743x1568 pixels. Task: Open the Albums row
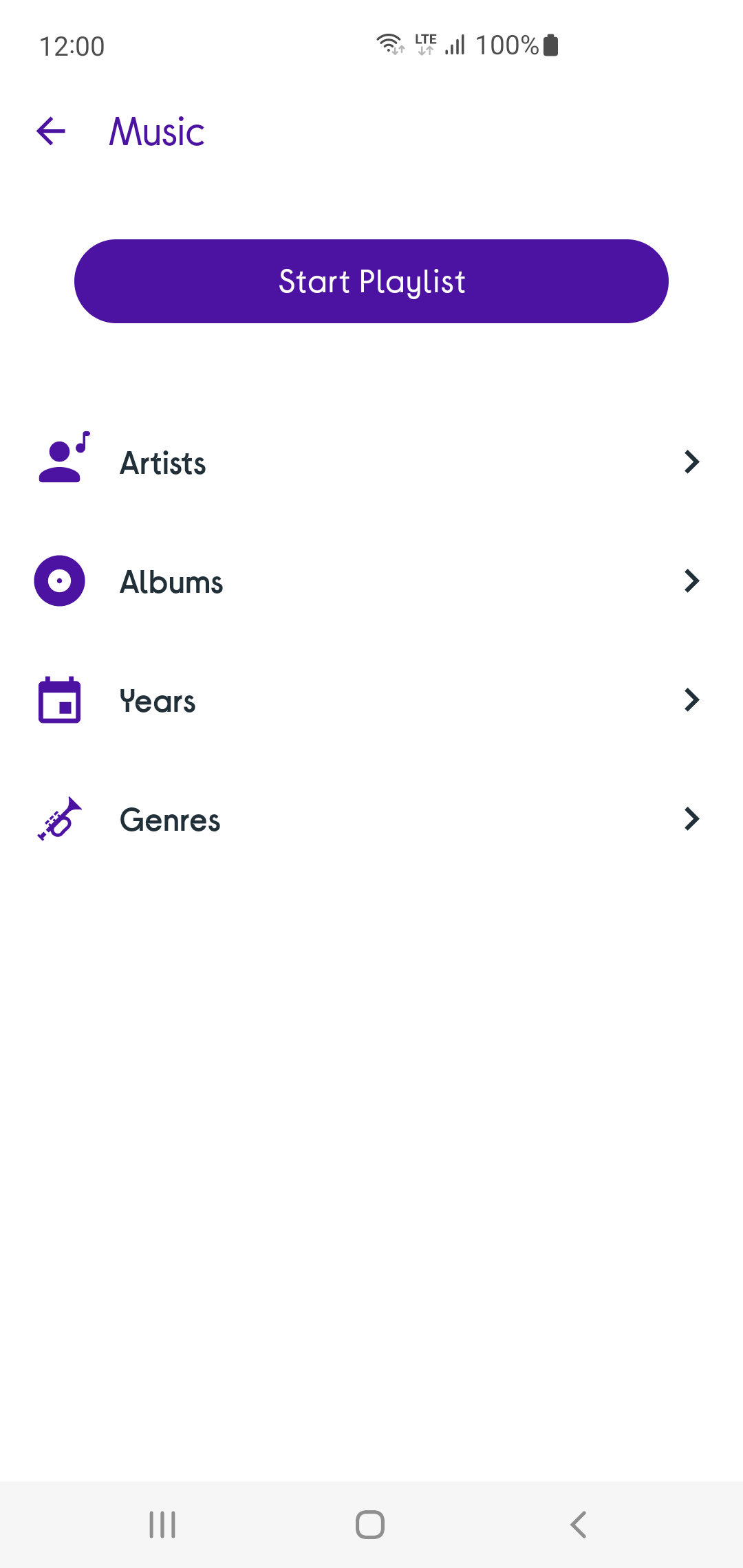pos(171,581)
